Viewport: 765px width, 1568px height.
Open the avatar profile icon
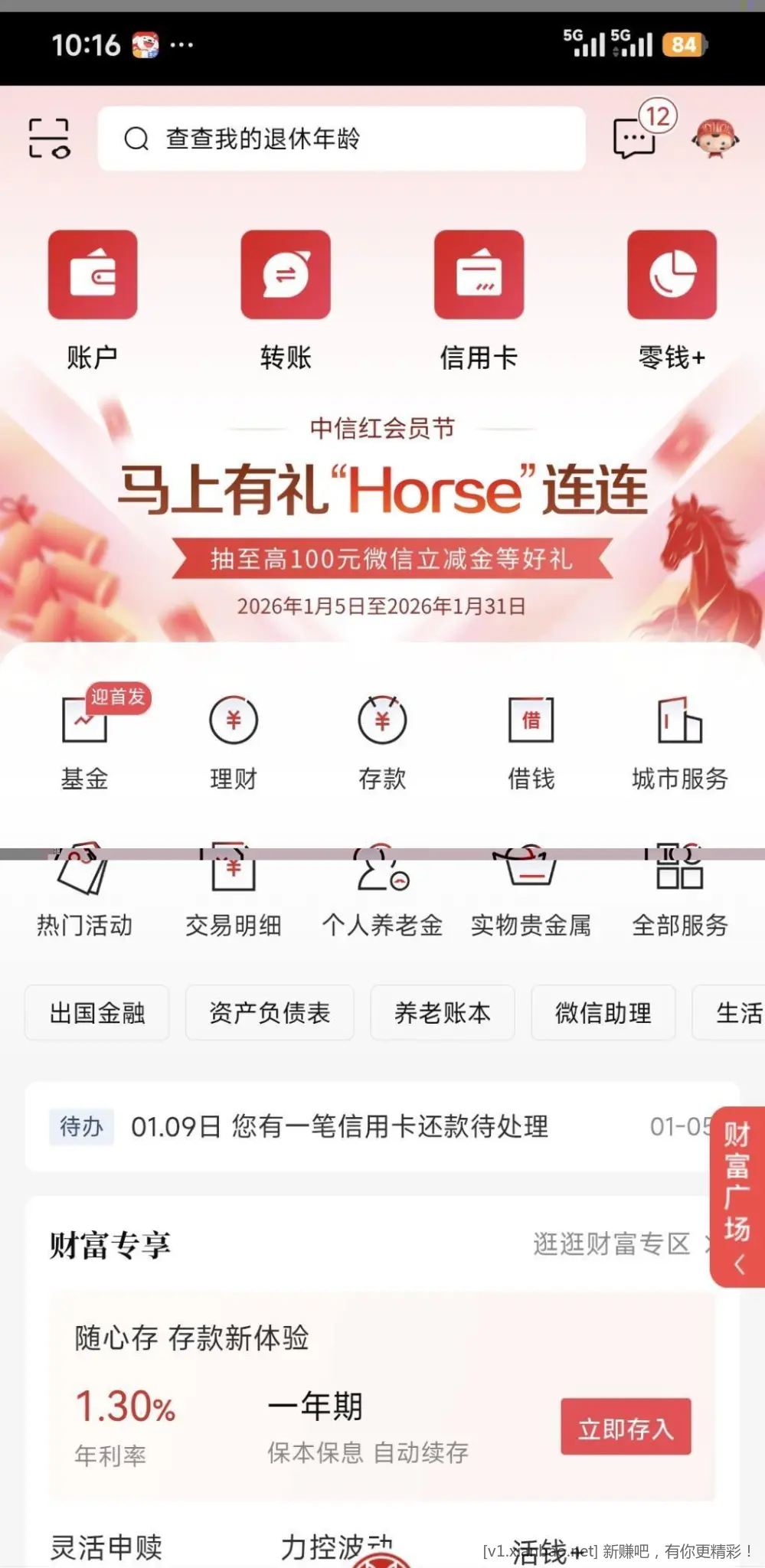715,139
